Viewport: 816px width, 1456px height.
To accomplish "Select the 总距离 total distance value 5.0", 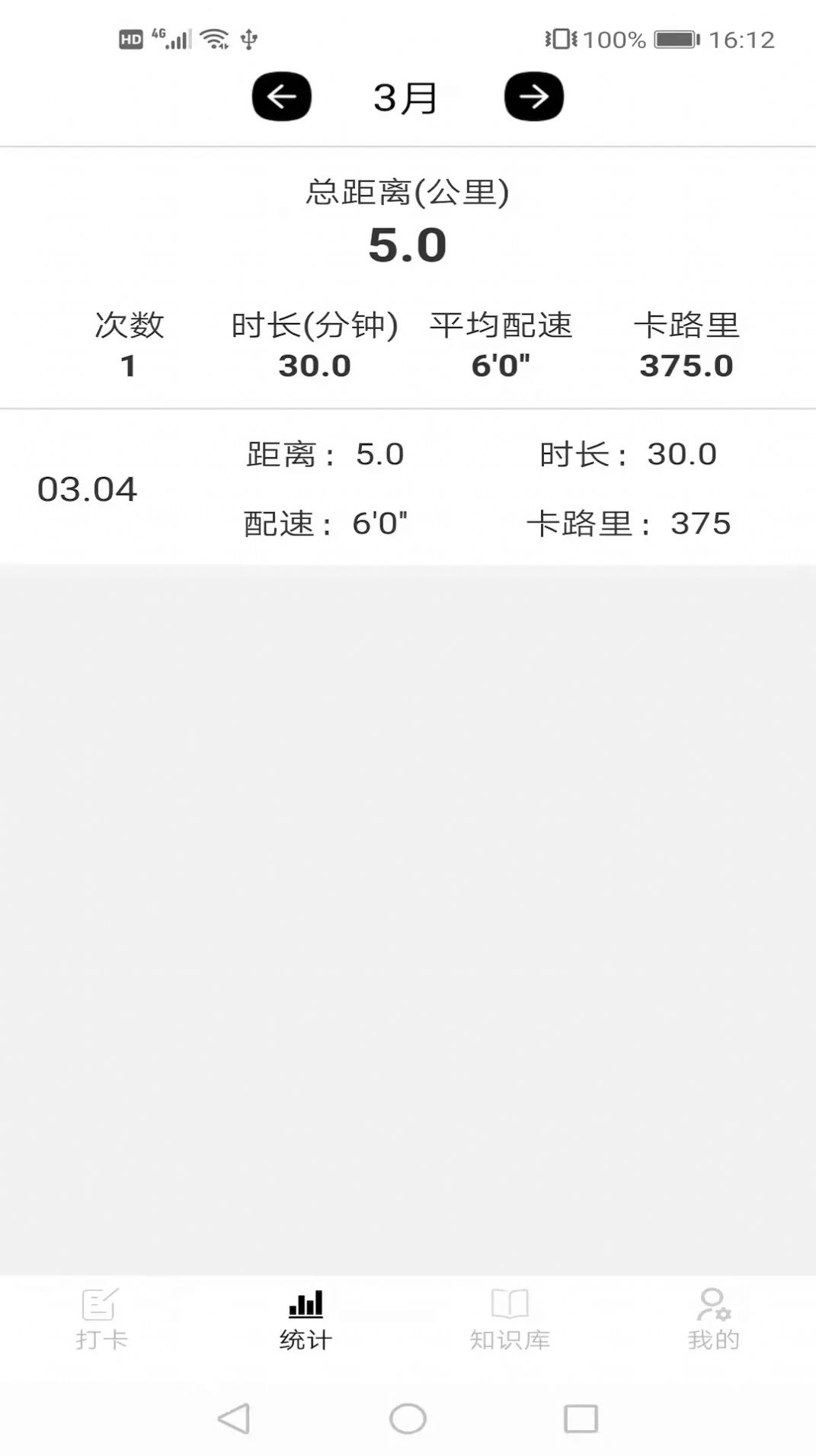I will [407, 242].
